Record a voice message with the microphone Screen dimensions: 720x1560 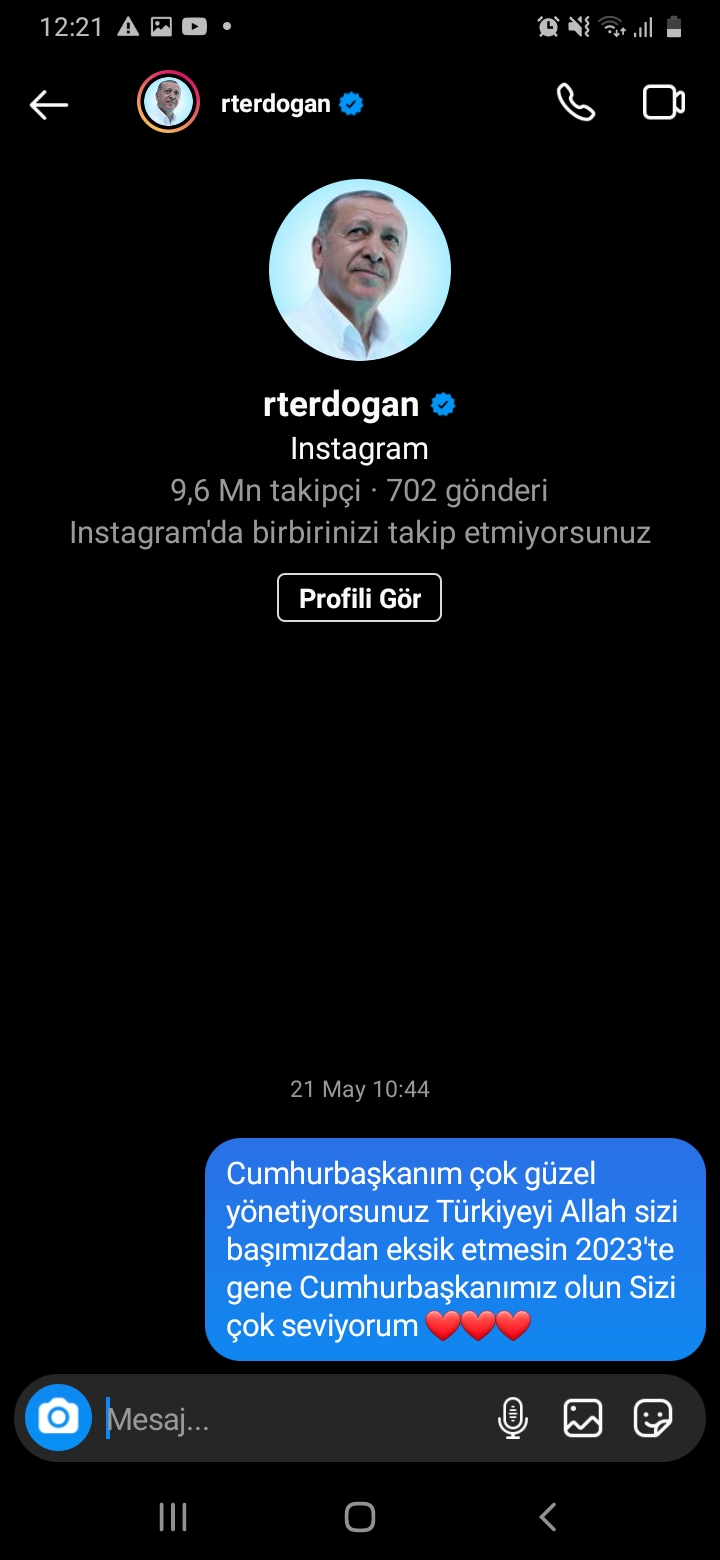pyautogui.click(x=512, y=1418)
